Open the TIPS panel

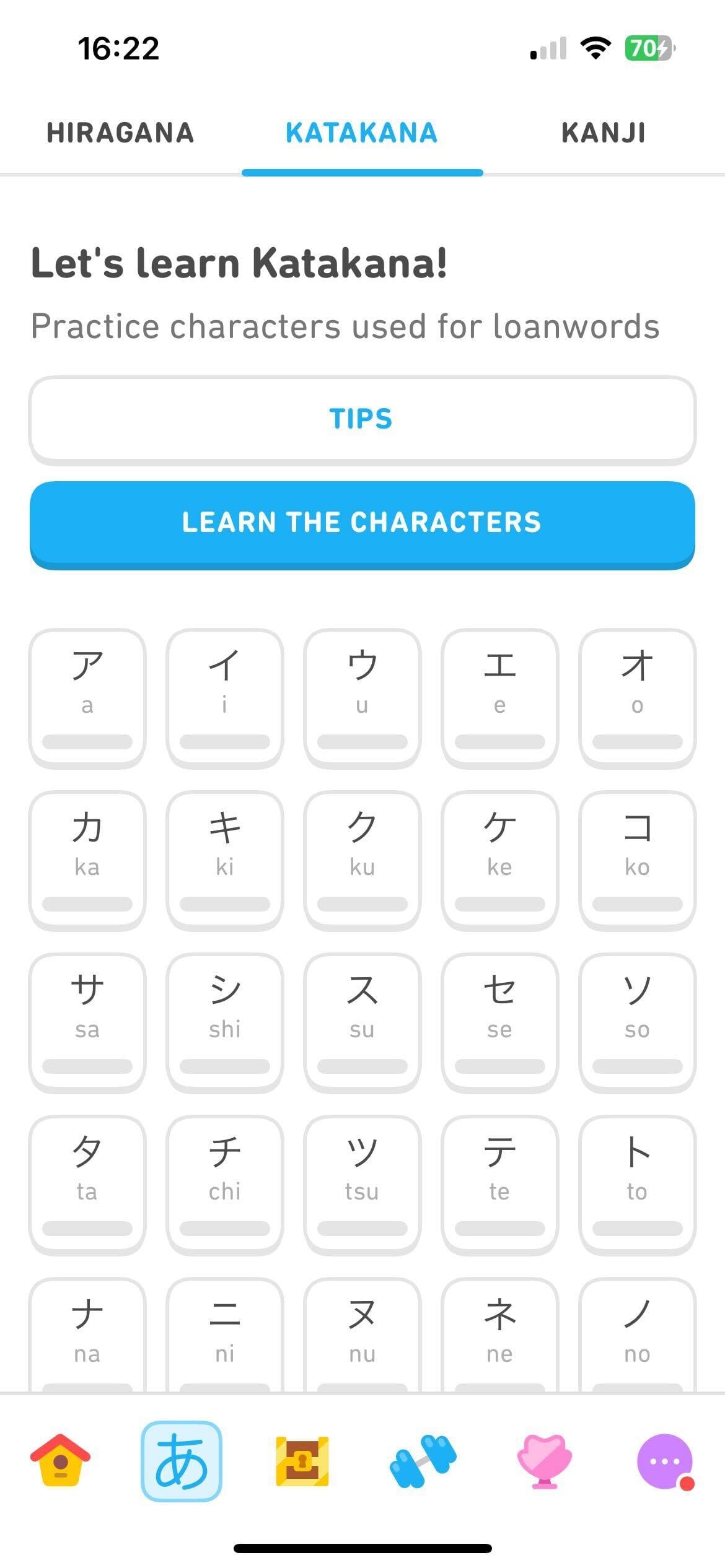pos(362,419)
